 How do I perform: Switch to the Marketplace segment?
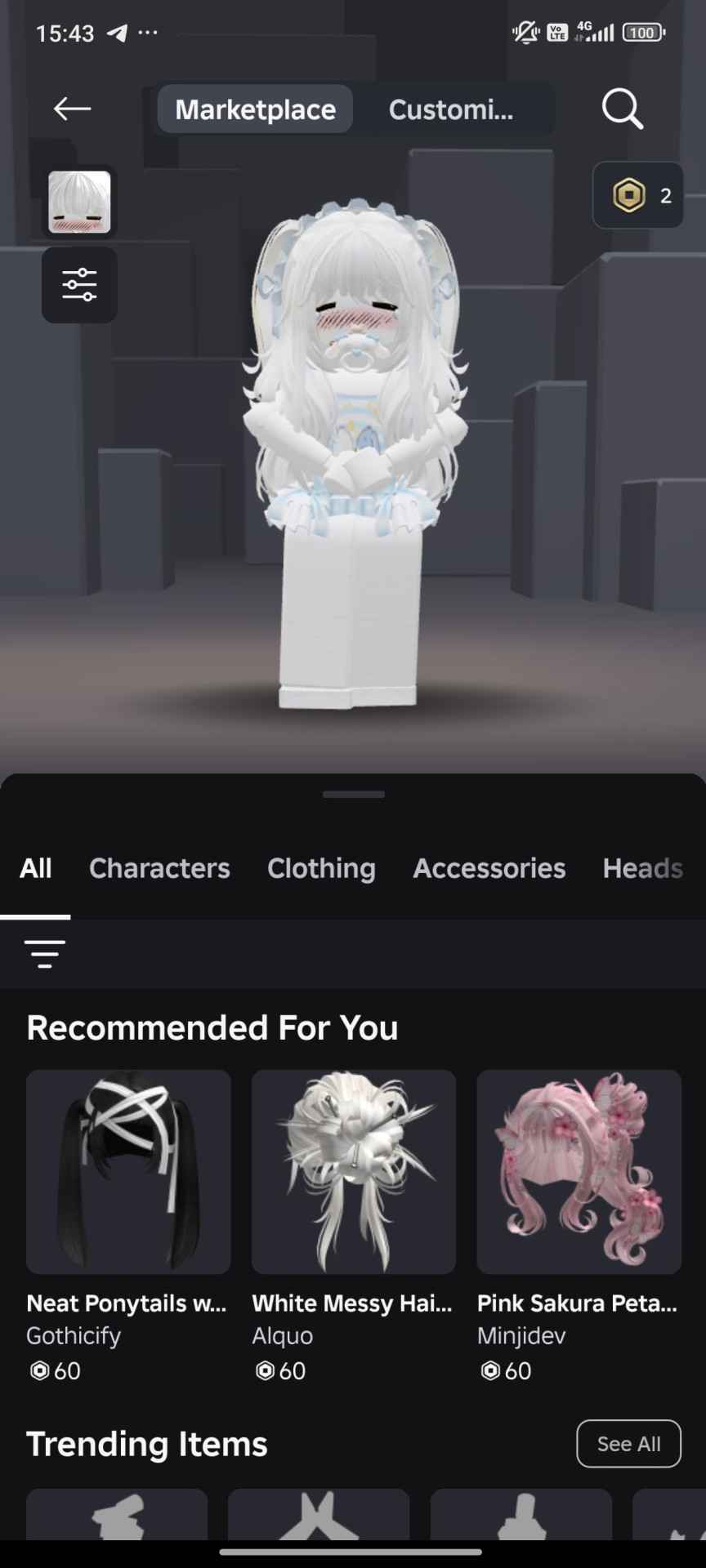point(255,109)
